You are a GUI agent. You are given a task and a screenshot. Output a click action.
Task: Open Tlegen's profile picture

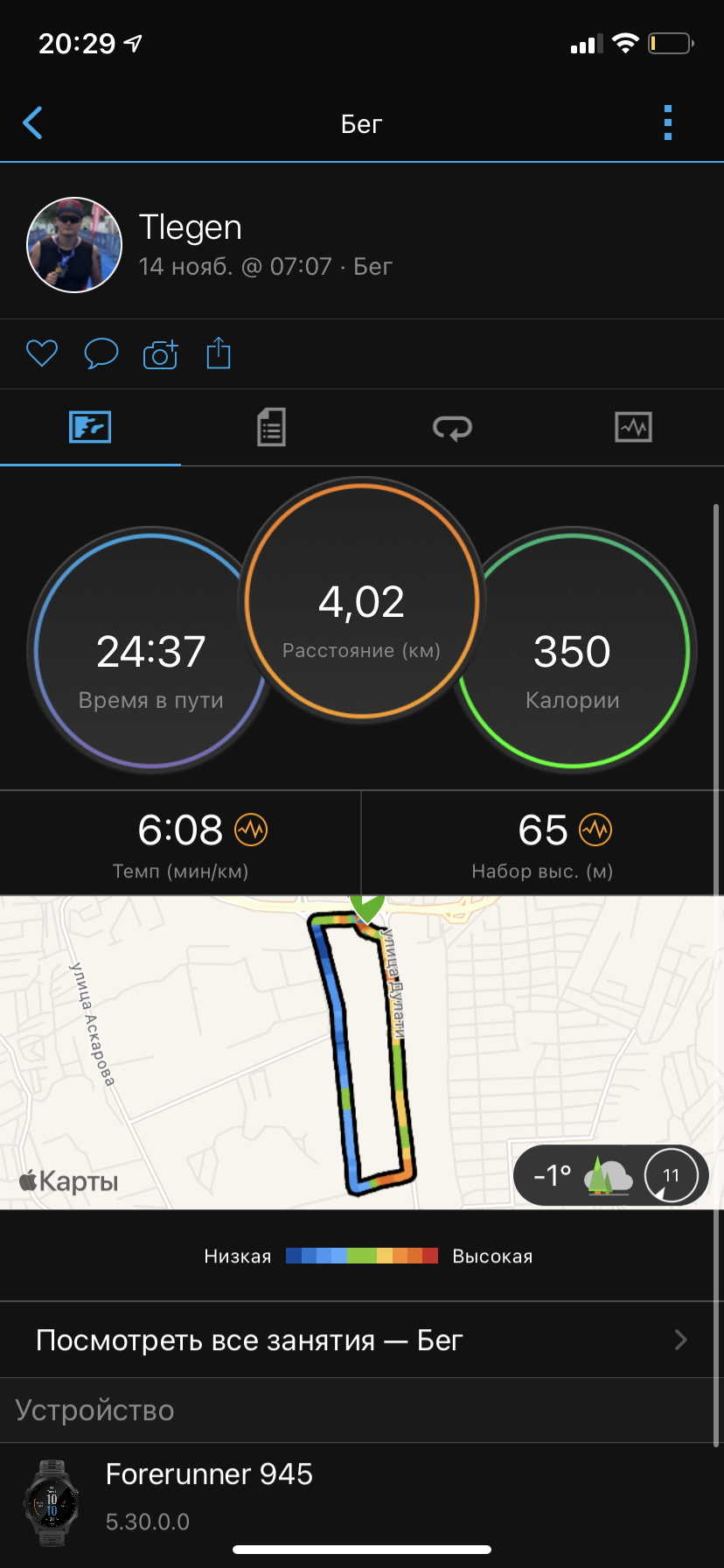pos(74,245)
